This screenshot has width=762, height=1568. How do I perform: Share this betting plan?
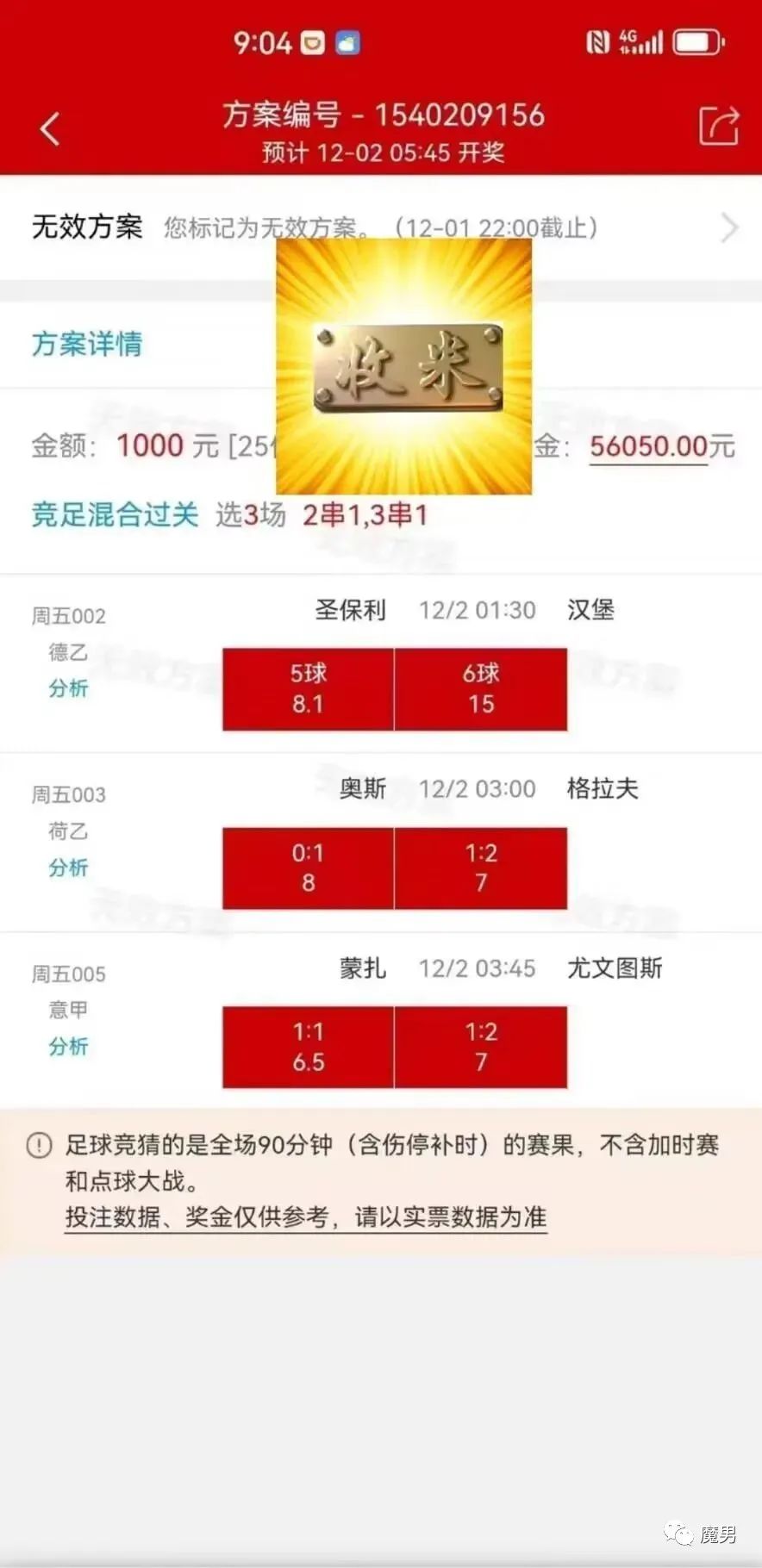(x=718, y=128)
